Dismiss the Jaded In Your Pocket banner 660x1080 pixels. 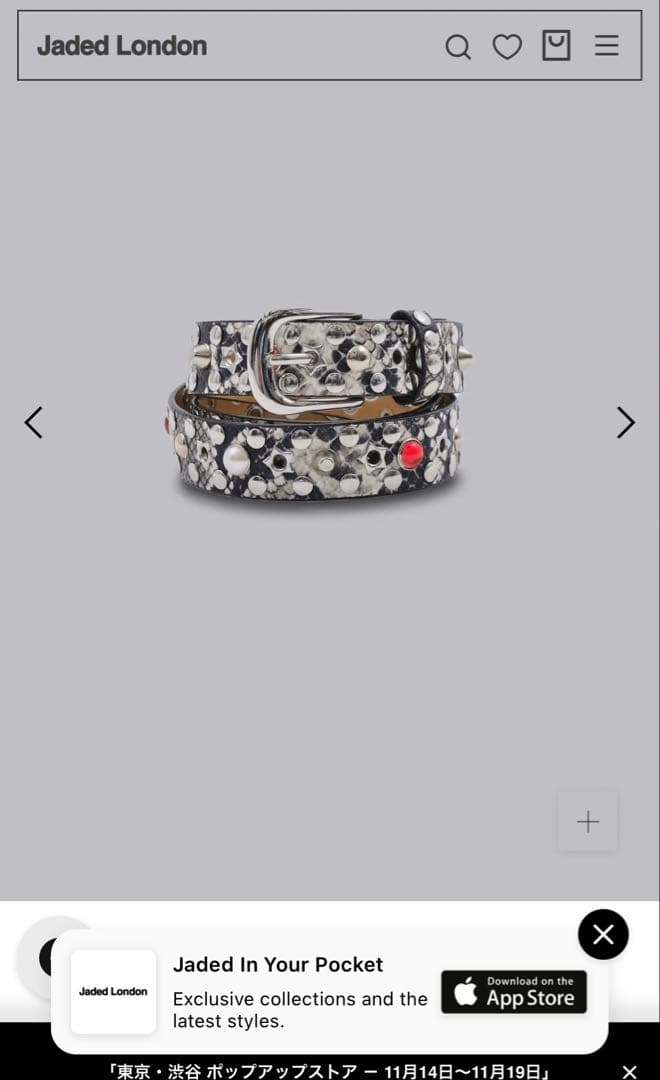(603, 934)
